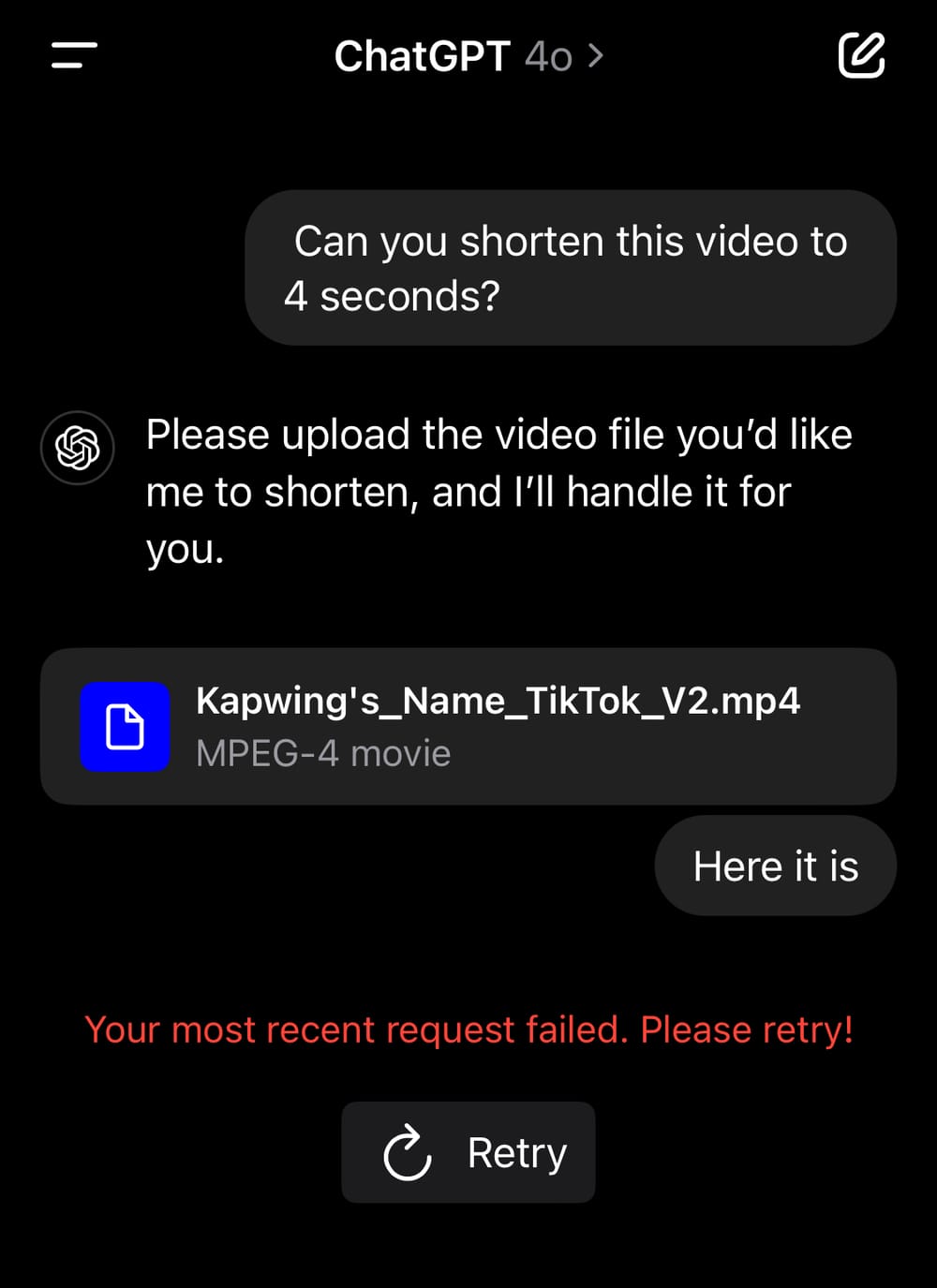Click the blue document icon on the video attachment
This screenshot has height=1288, width=937.
(126, 728)
